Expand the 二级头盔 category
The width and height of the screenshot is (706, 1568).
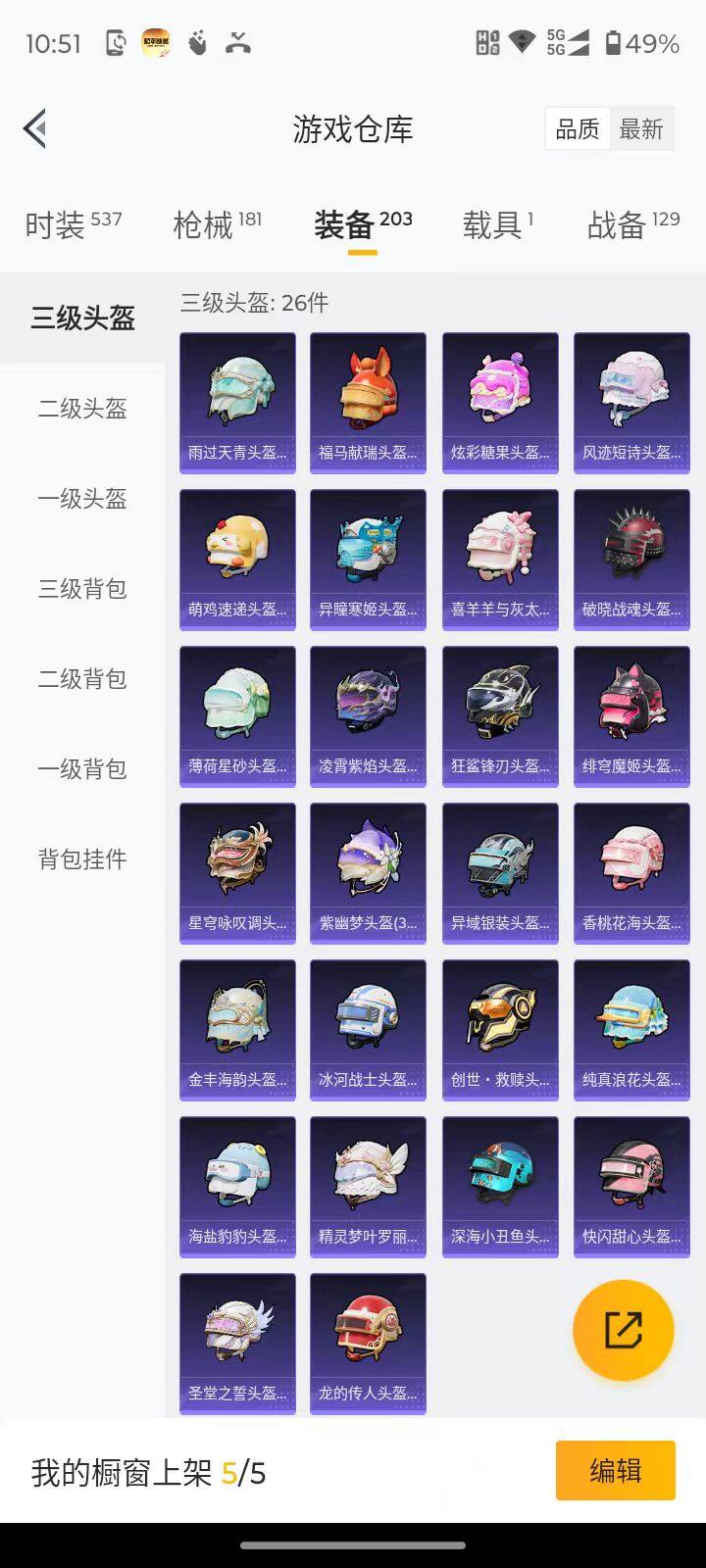point(81,410)
